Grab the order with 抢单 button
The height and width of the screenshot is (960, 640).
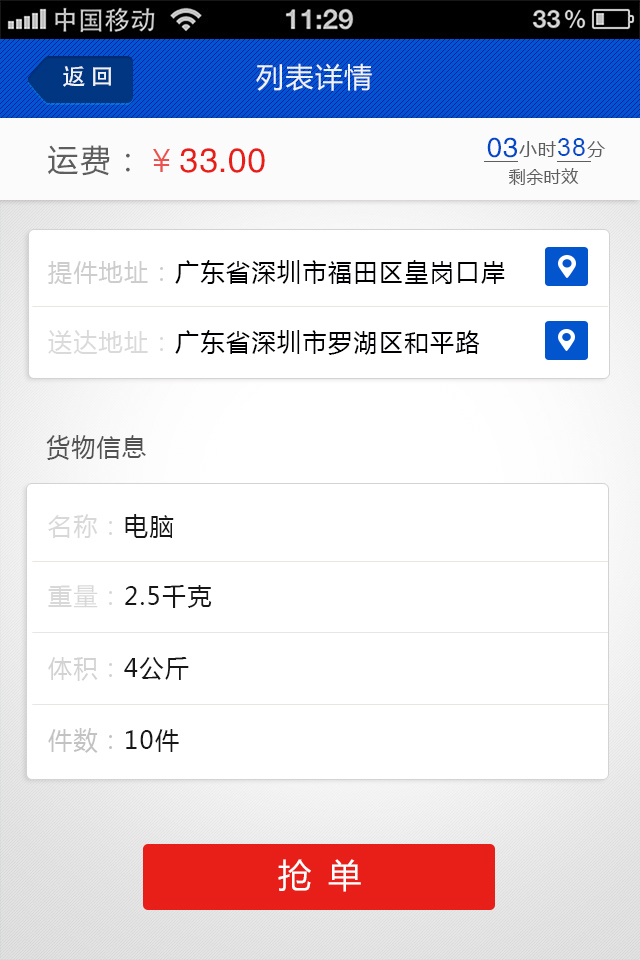coord(319,877)
